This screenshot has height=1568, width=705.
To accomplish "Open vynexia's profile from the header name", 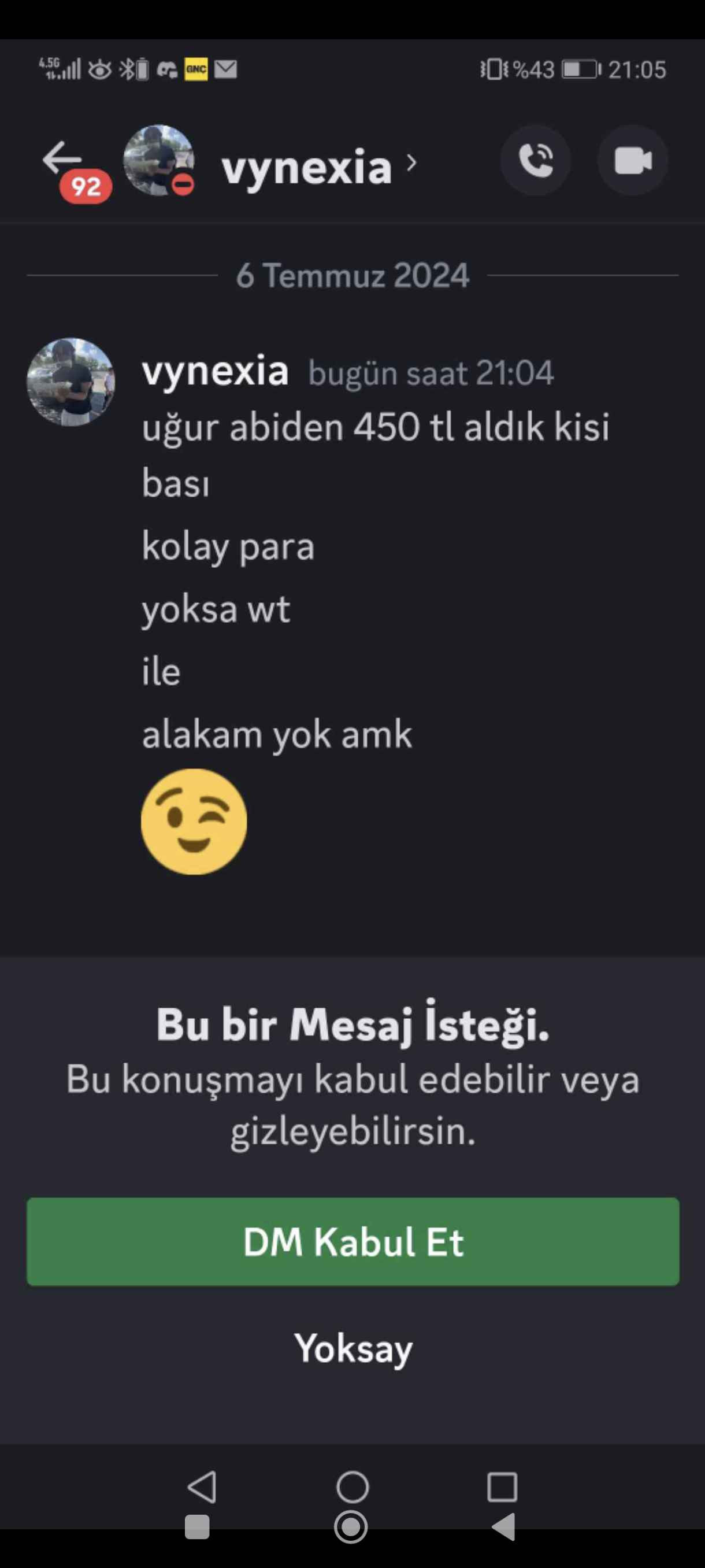I will 307,166.
